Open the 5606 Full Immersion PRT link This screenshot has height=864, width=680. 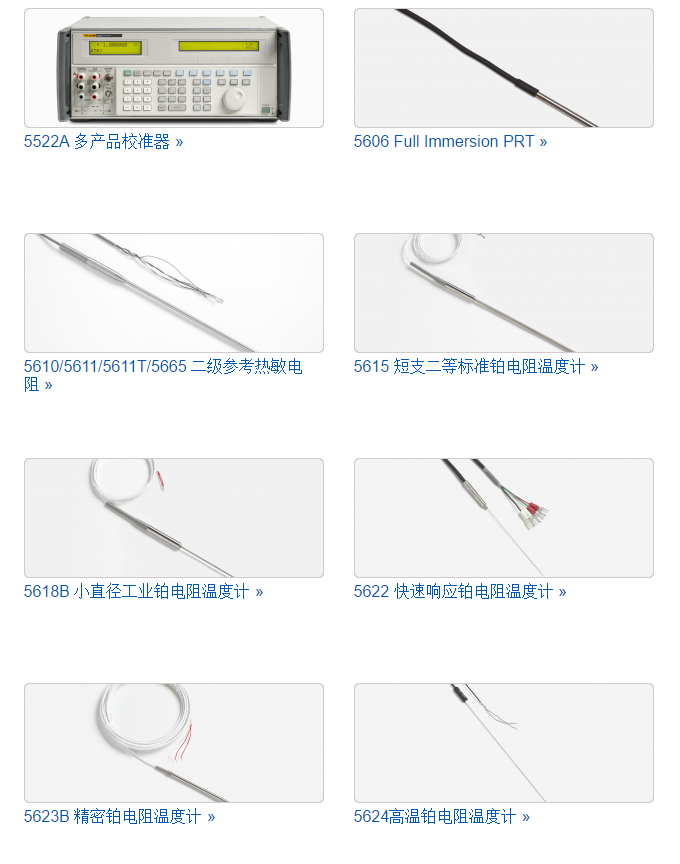[x=450, y=142]
